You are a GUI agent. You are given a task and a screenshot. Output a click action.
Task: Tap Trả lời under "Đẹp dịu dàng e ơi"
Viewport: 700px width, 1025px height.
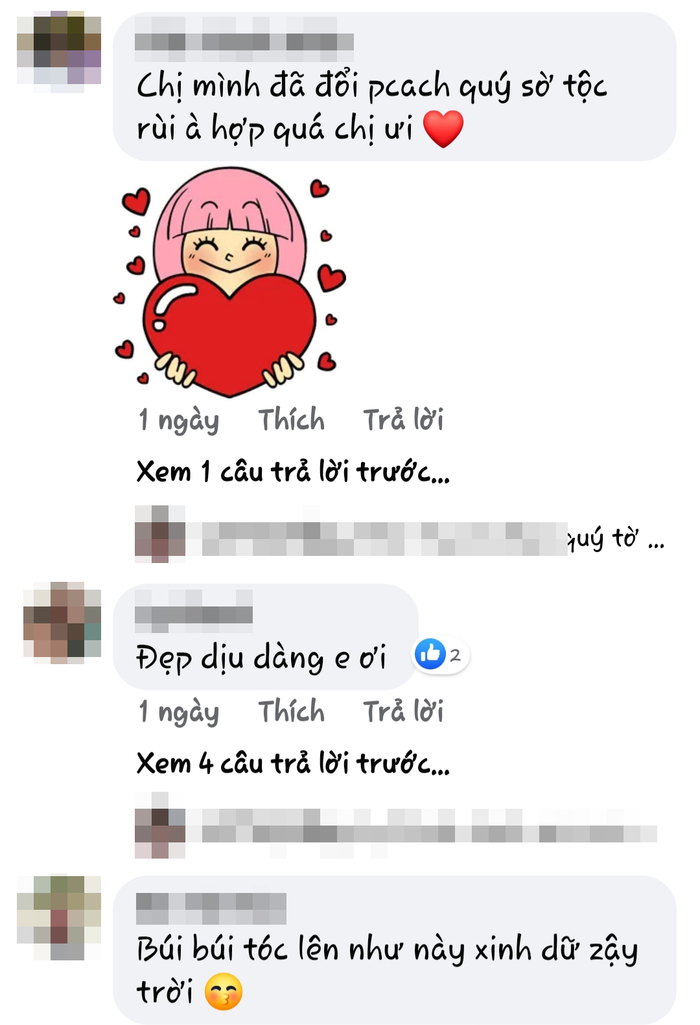tap(403, 712)
